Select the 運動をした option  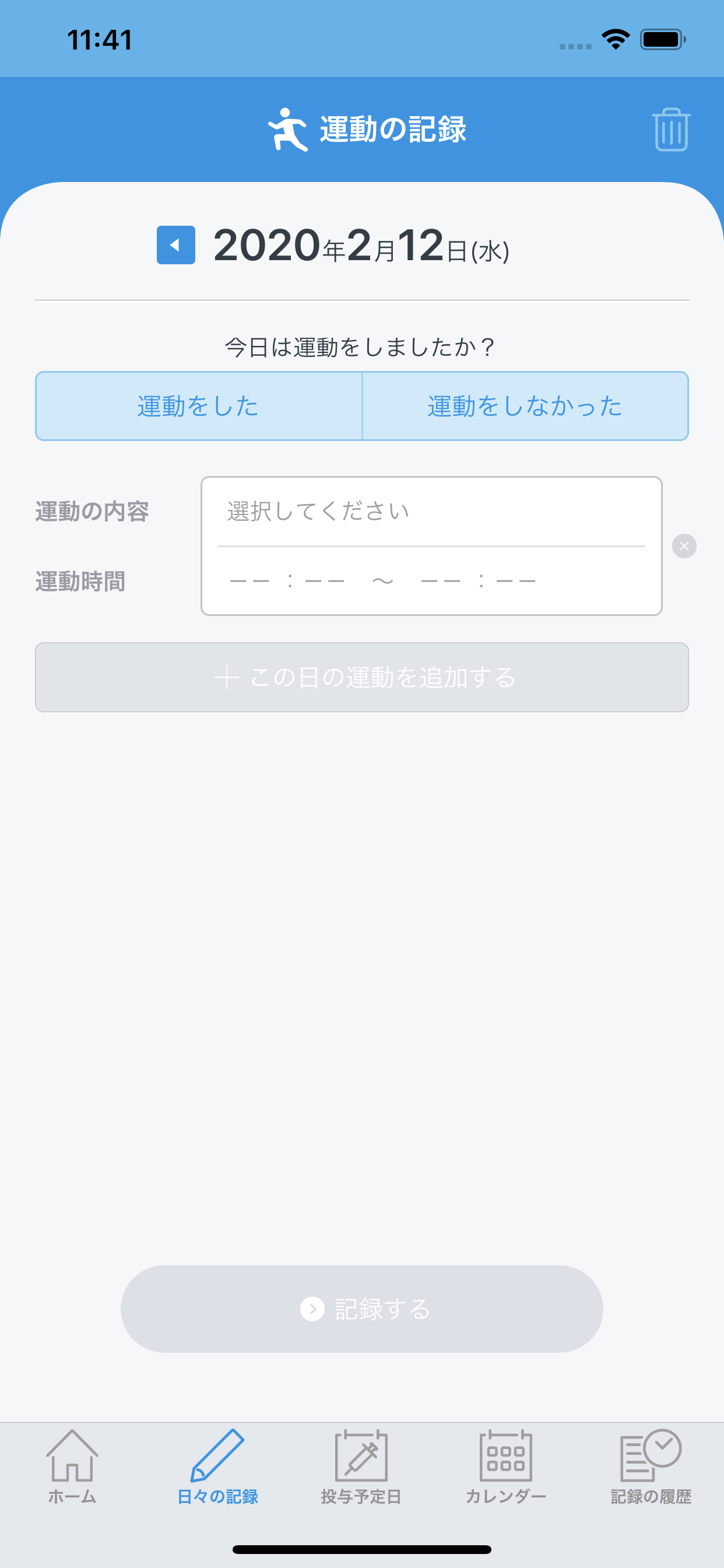[x=198, y=406]
